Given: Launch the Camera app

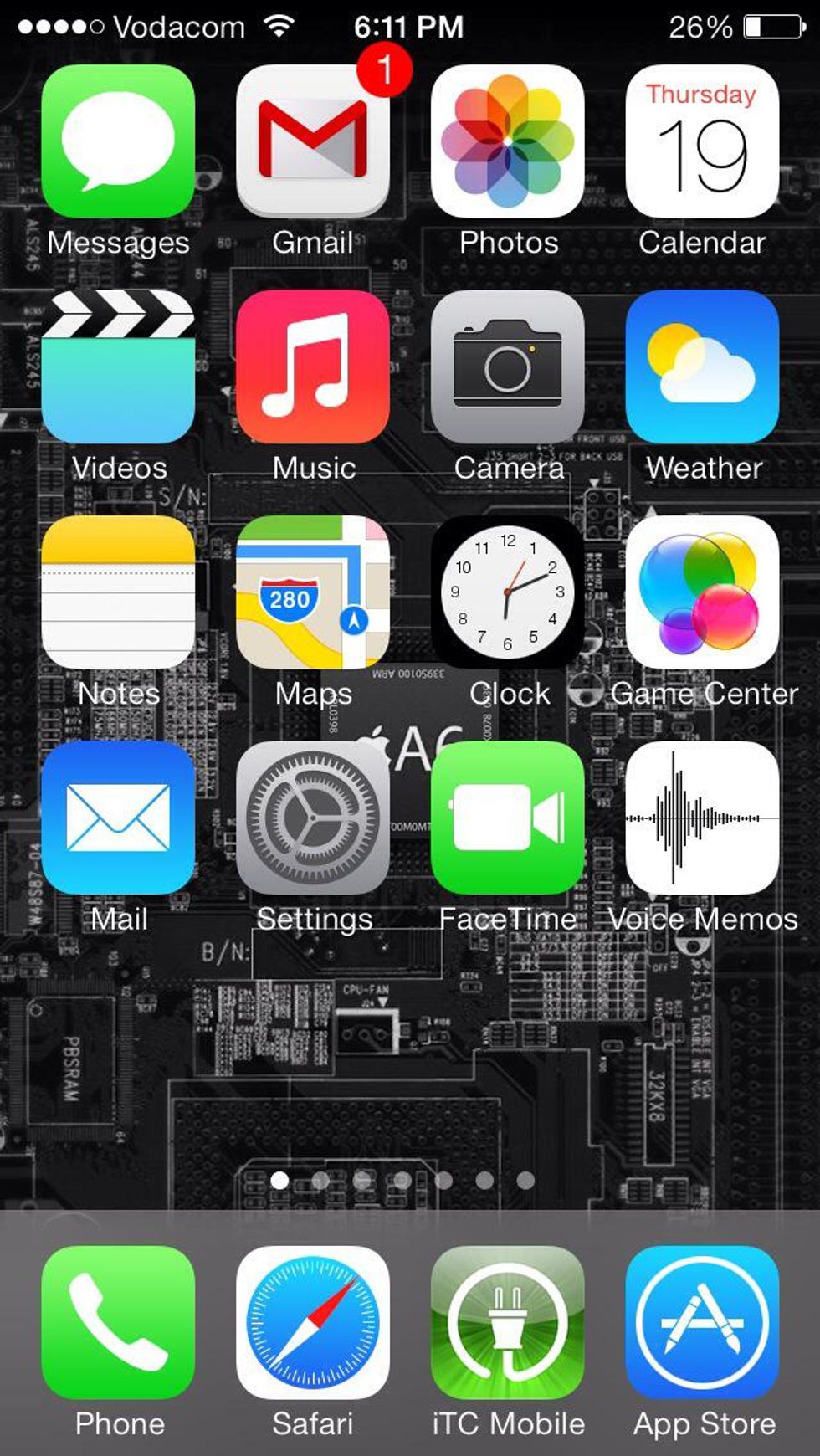Looking at the screenshot, I should point(508,367).
